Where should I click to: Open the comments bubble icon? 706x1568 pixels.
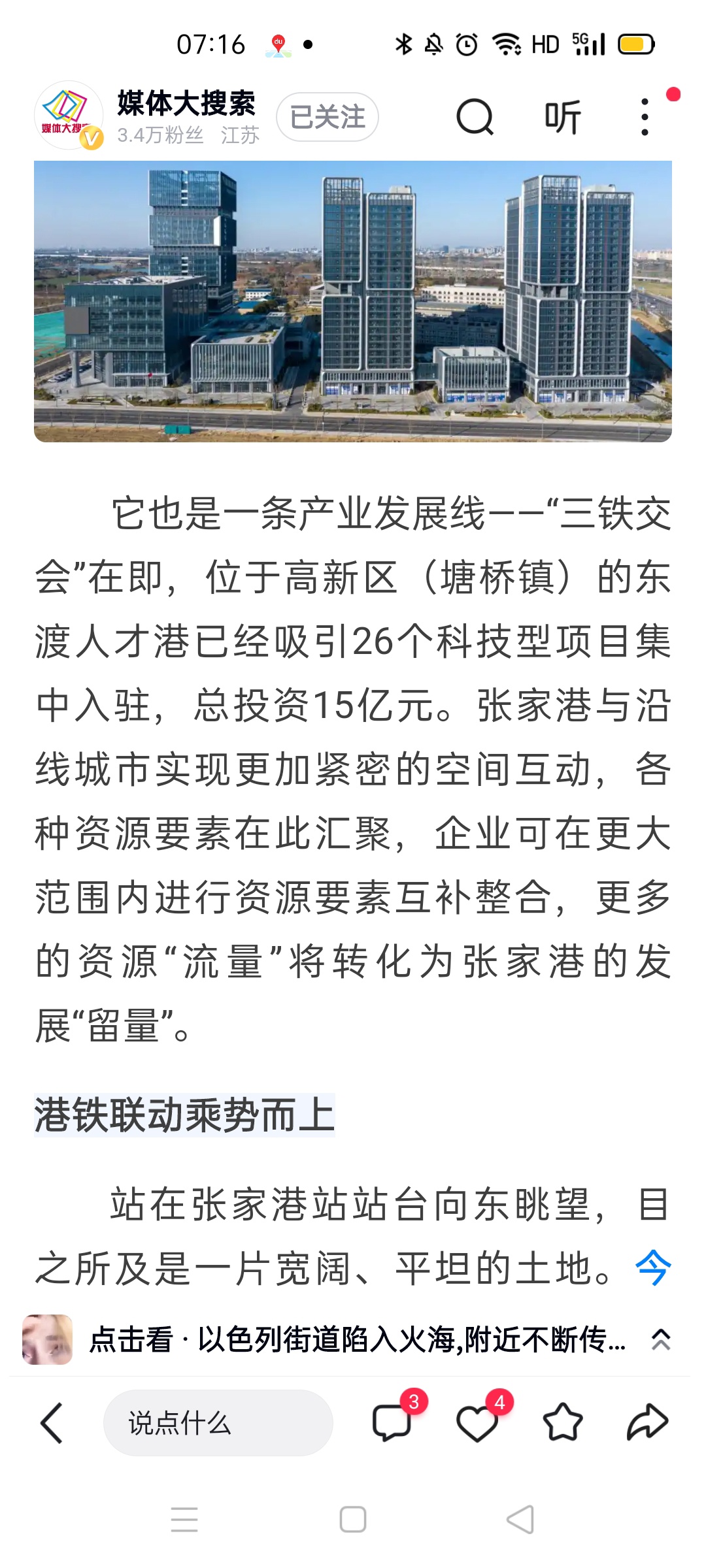(x=392, y=1422)
